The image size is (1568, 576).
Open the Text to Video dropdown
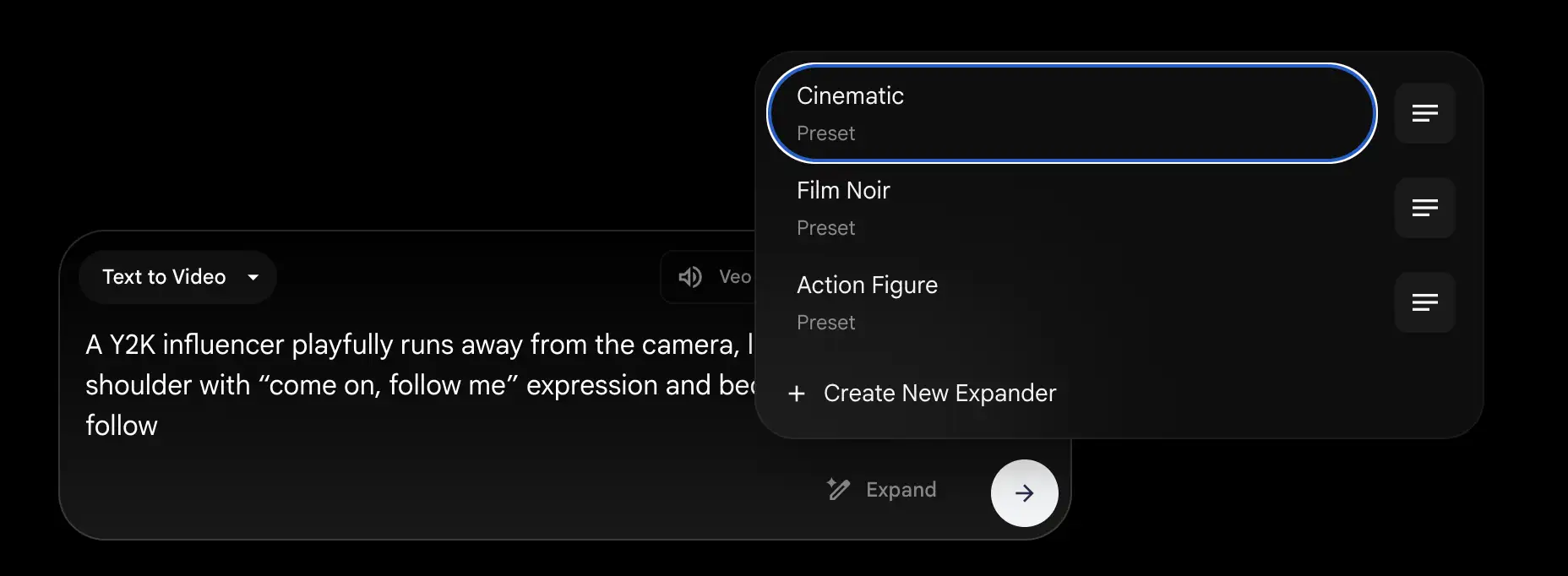(x=178, y=277)
